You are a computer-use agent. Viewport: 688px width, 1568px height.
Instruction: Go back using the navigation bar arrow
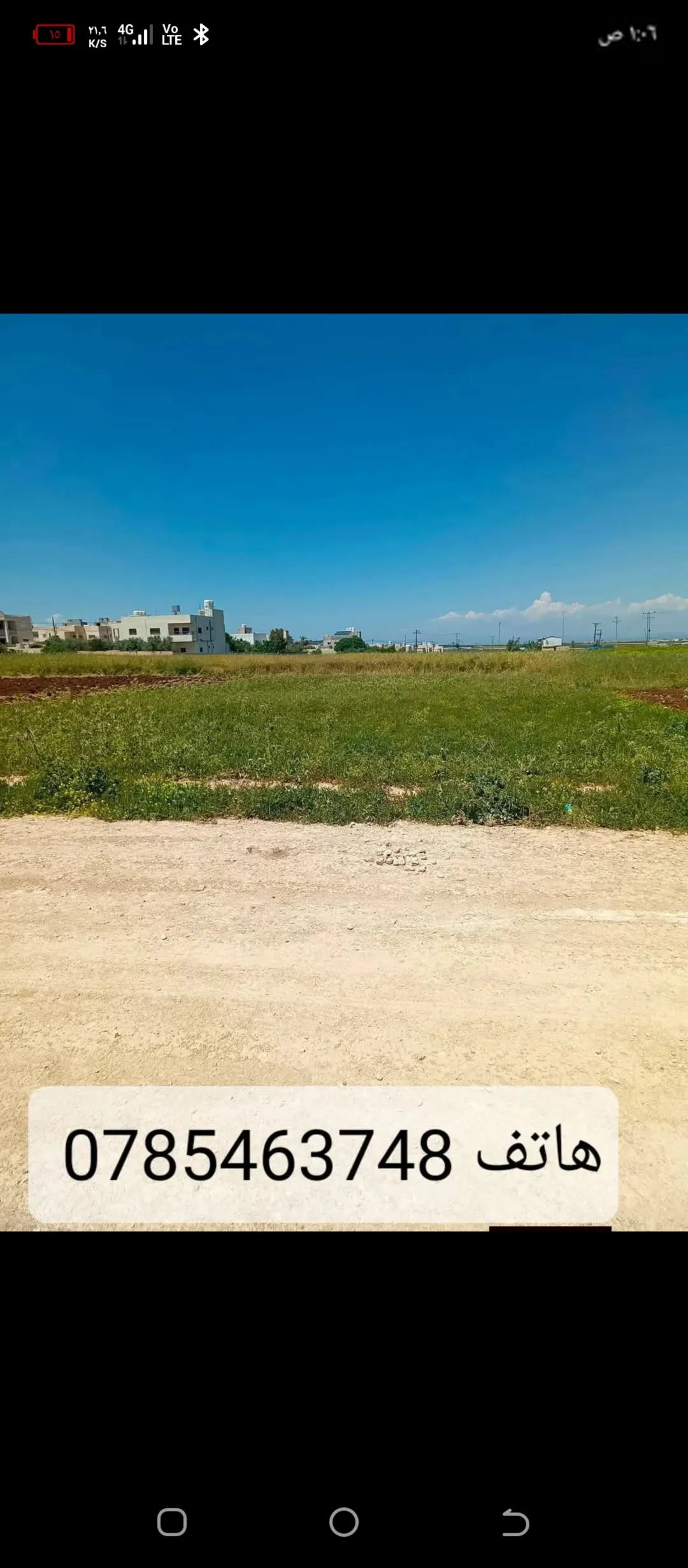click(515, 1523)
